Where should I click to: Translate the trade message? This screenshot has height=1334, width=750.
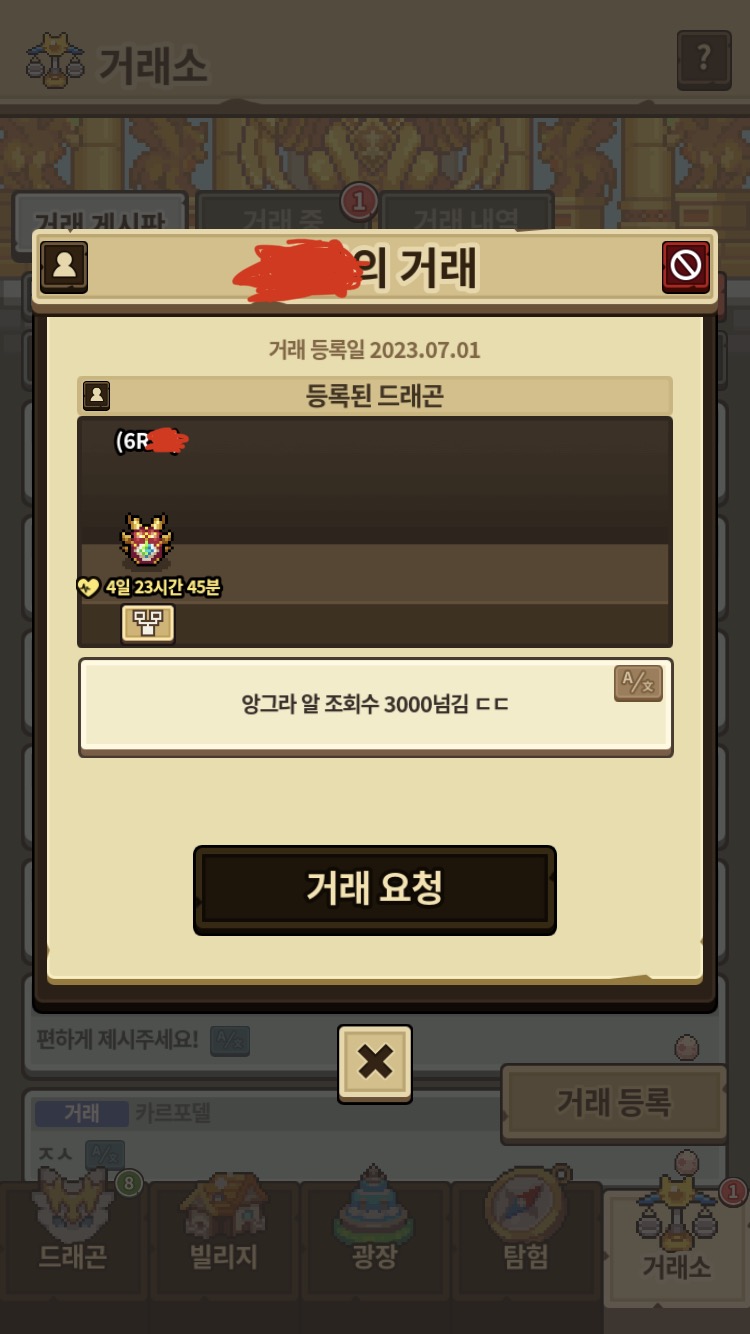click(x=638, y=683)
